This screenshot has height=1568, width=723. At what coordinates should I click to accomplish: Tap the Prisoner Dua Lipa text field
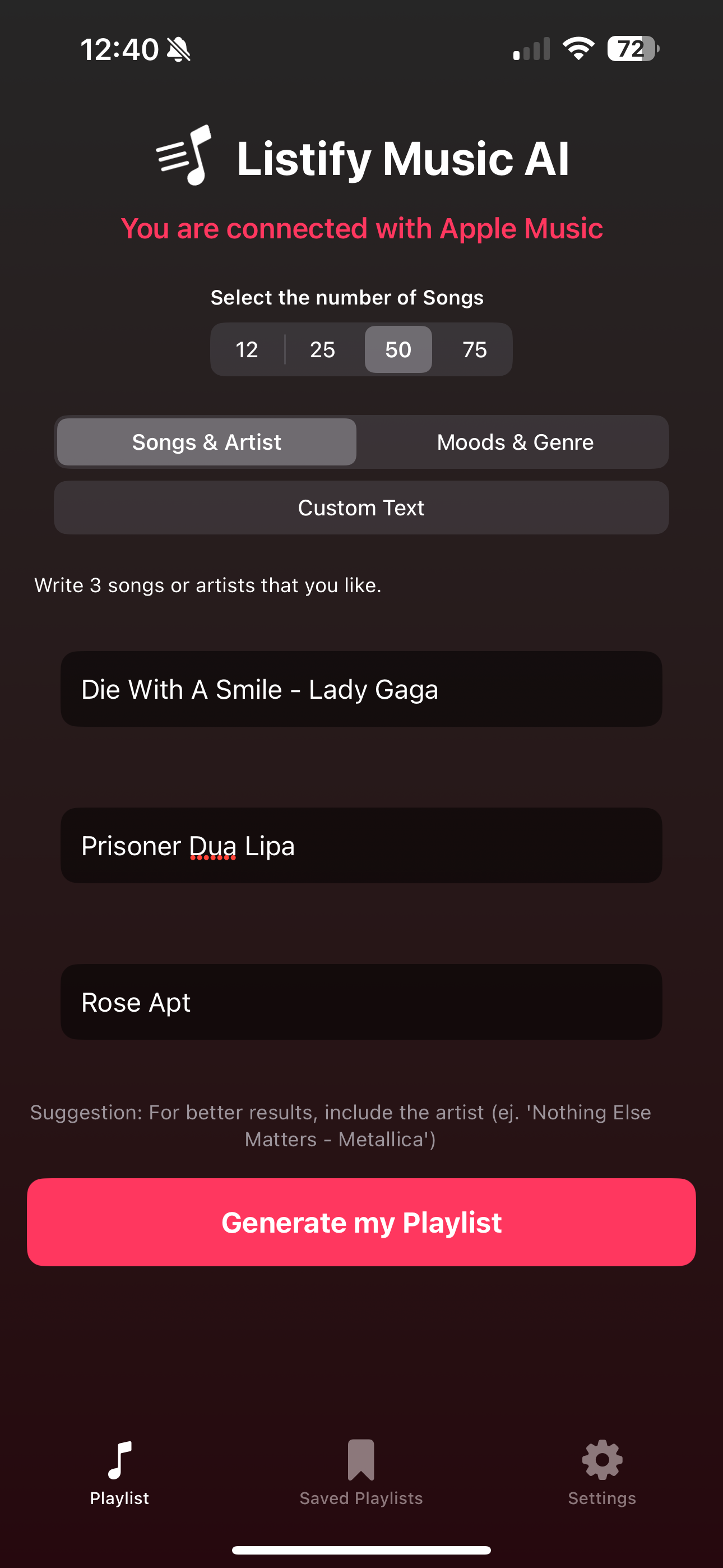[x=361, y=846]
